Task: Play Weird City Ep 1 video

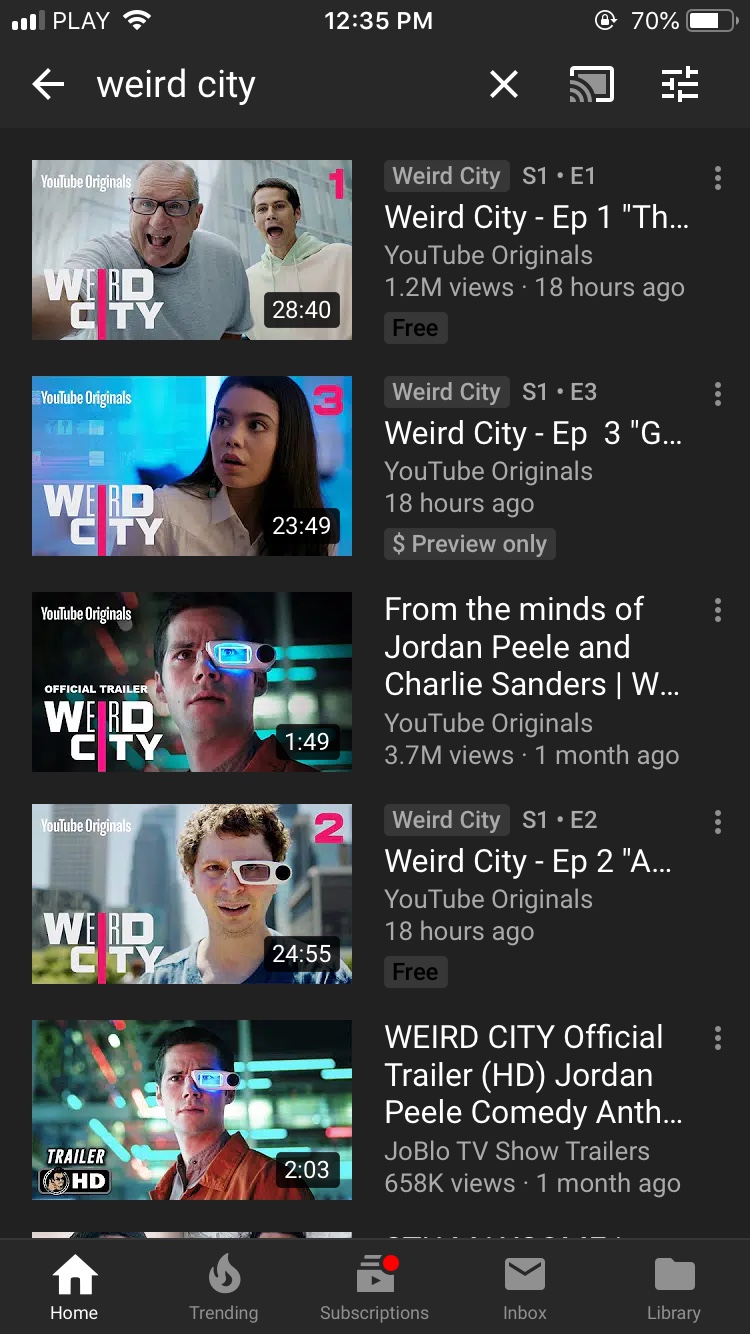Action: pos(192,250)
